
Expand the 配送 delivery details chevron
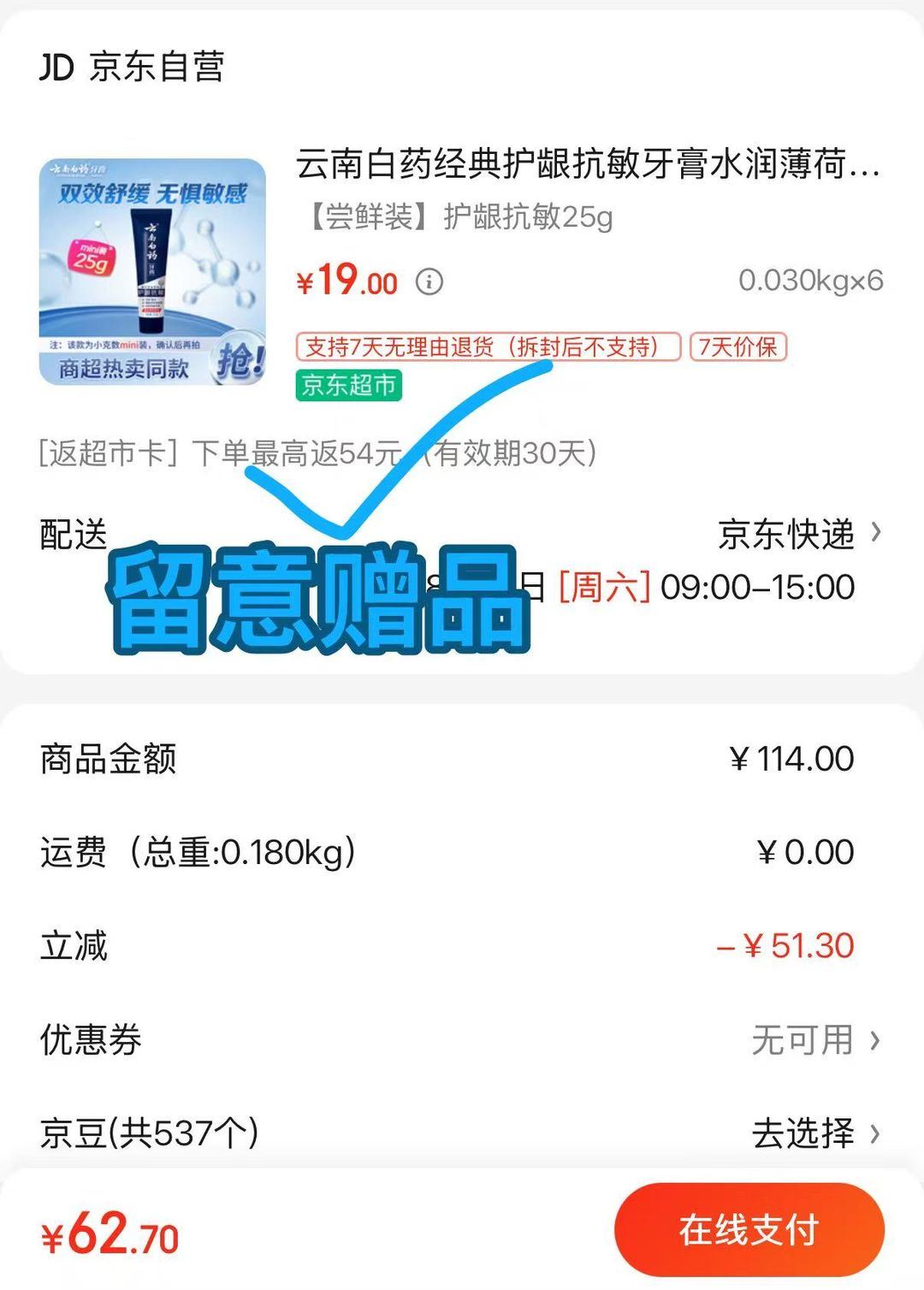pyautogui.click(x=874, y=534)
